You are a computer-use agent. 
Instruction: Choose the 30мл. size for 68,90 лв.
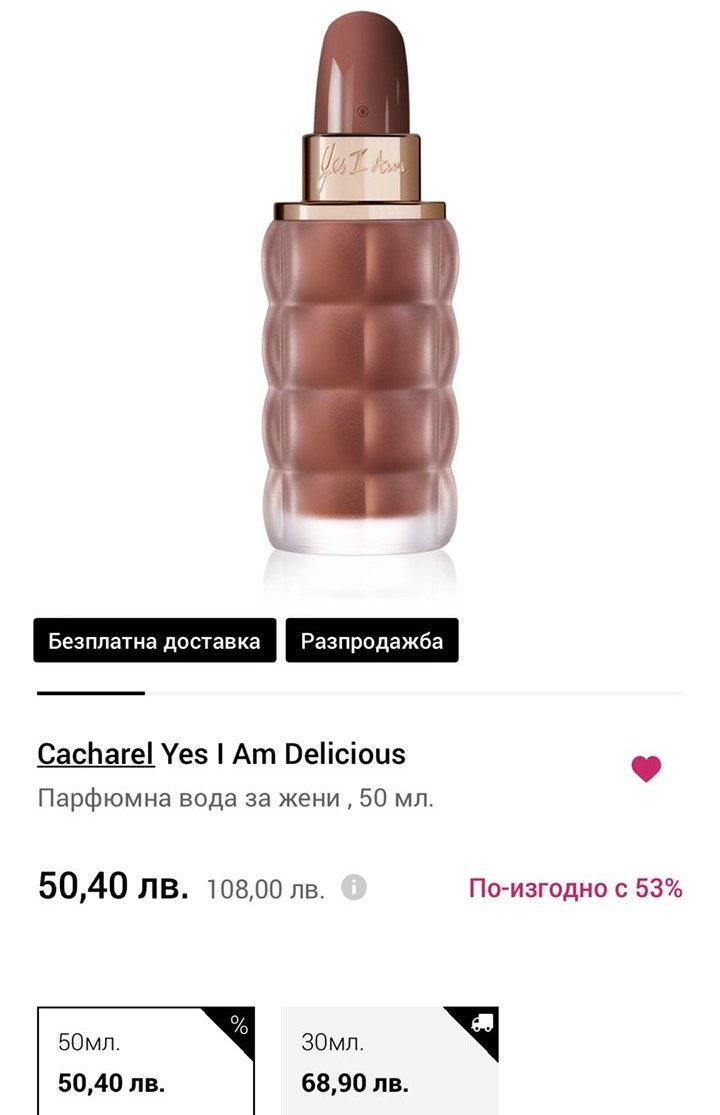[x=389, y=1062]
